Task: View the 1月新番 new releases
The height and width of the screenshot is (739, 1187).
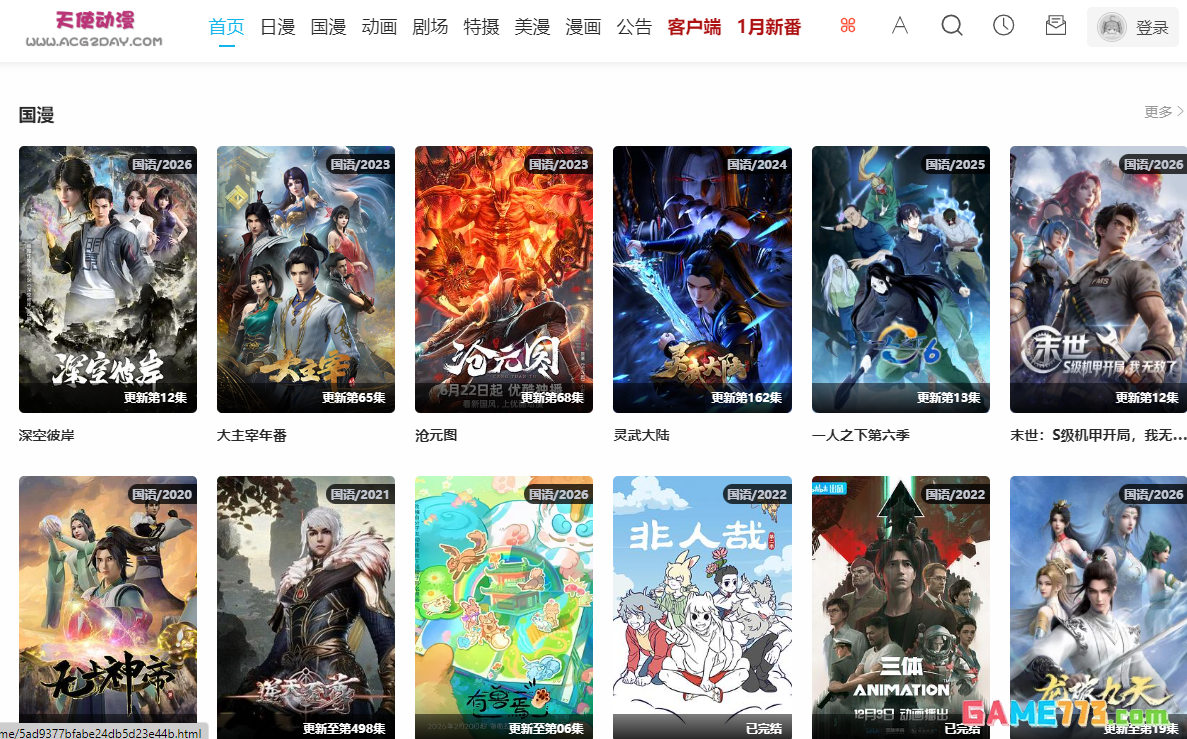Action: 768,27
